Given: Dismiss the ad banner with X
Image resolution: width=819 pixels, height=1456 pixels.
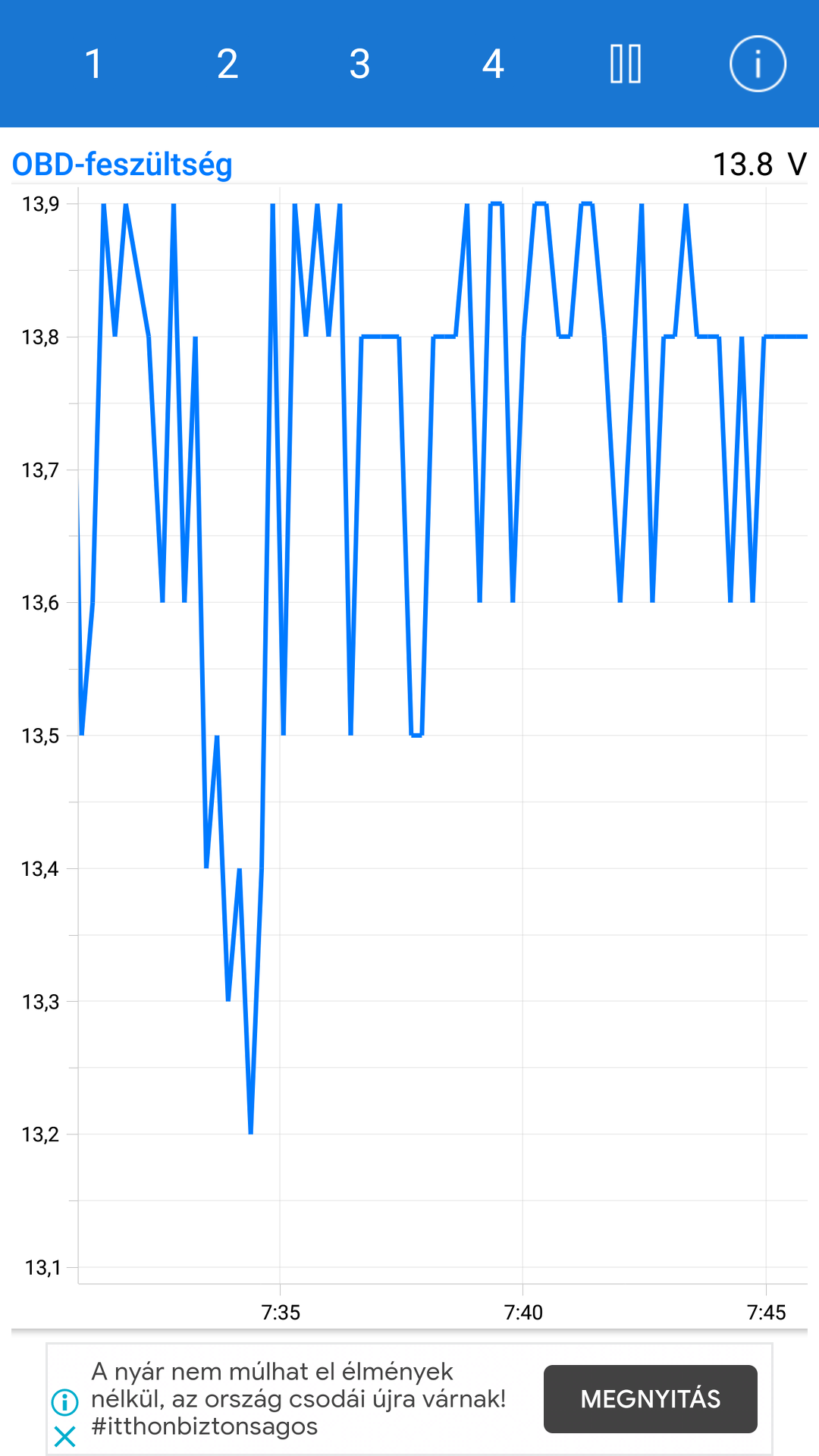Looking at the screenshot, I should coord(65,1436).
